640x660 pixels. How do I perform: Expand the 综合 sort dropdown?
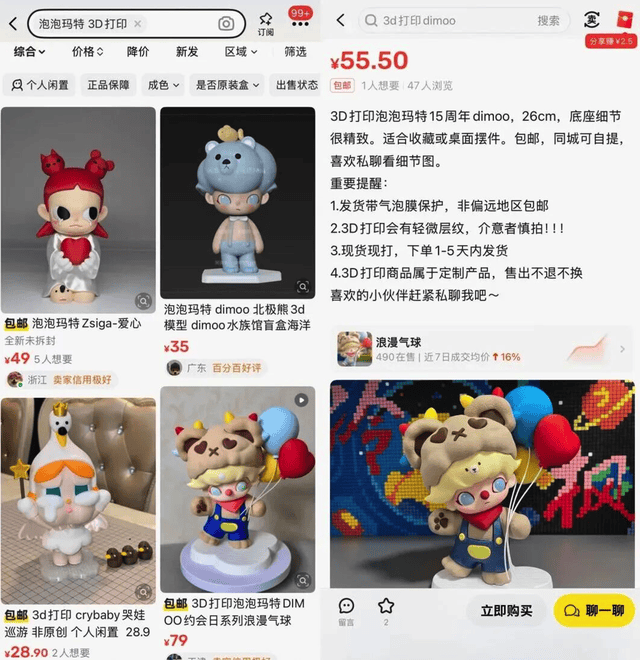point(31,52)
